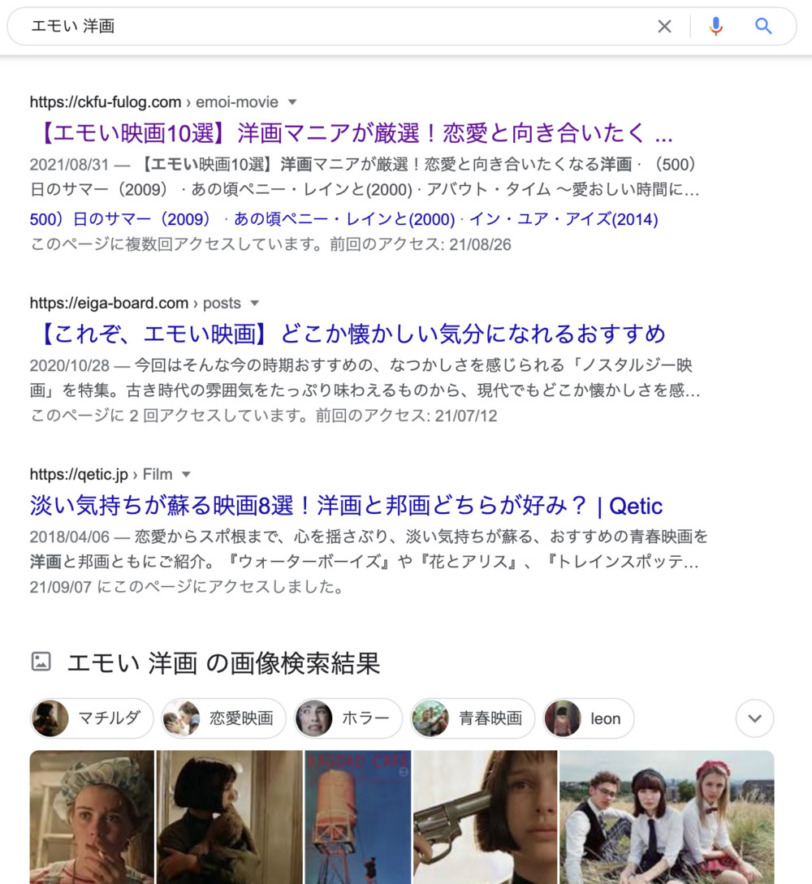The width and height of the screenshot is (812, 884).
Task: Expand dropdown next to eiga-board.com URL
Action: coord(254,303)
